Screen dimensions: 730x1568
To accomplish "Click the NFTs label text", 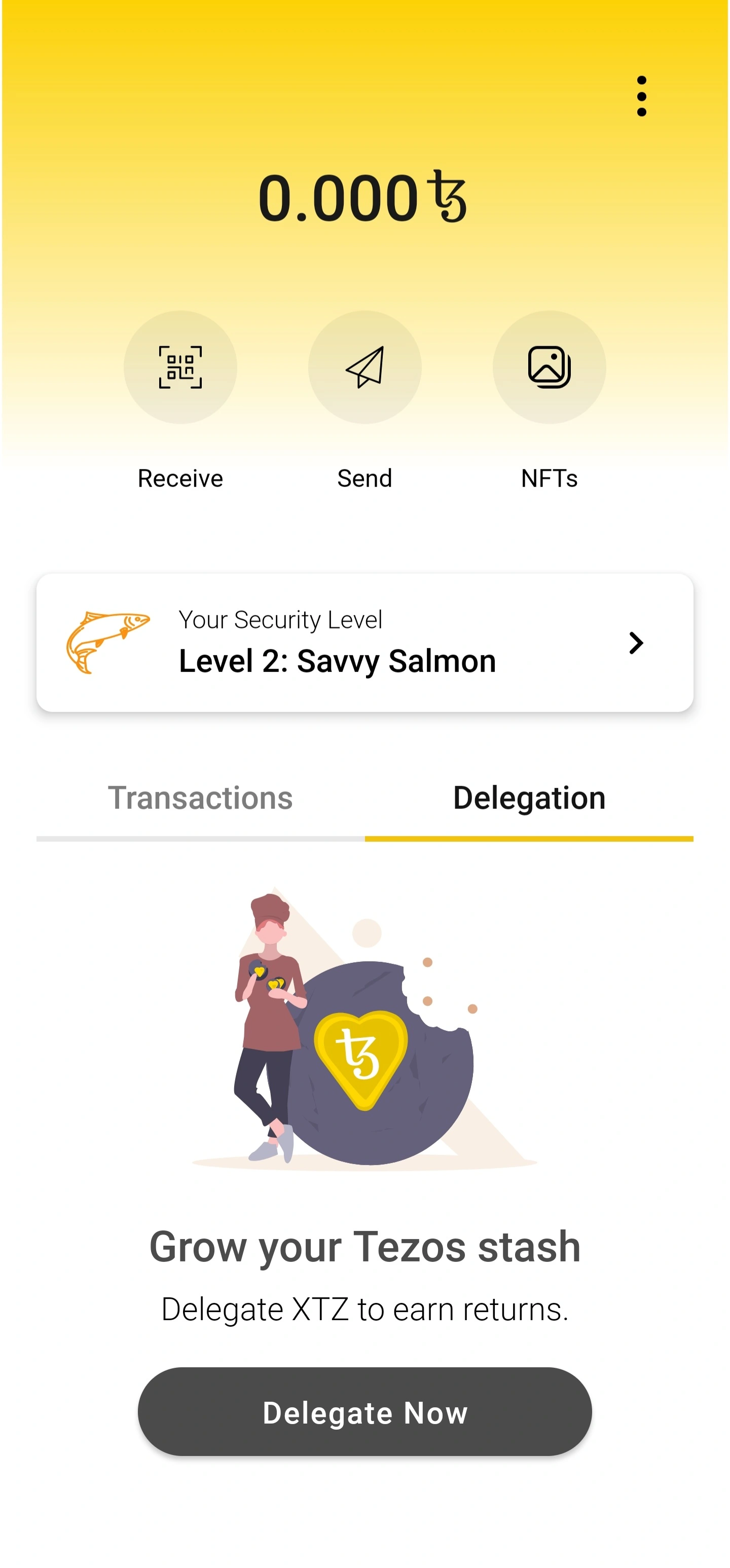I will pos(549,478).
